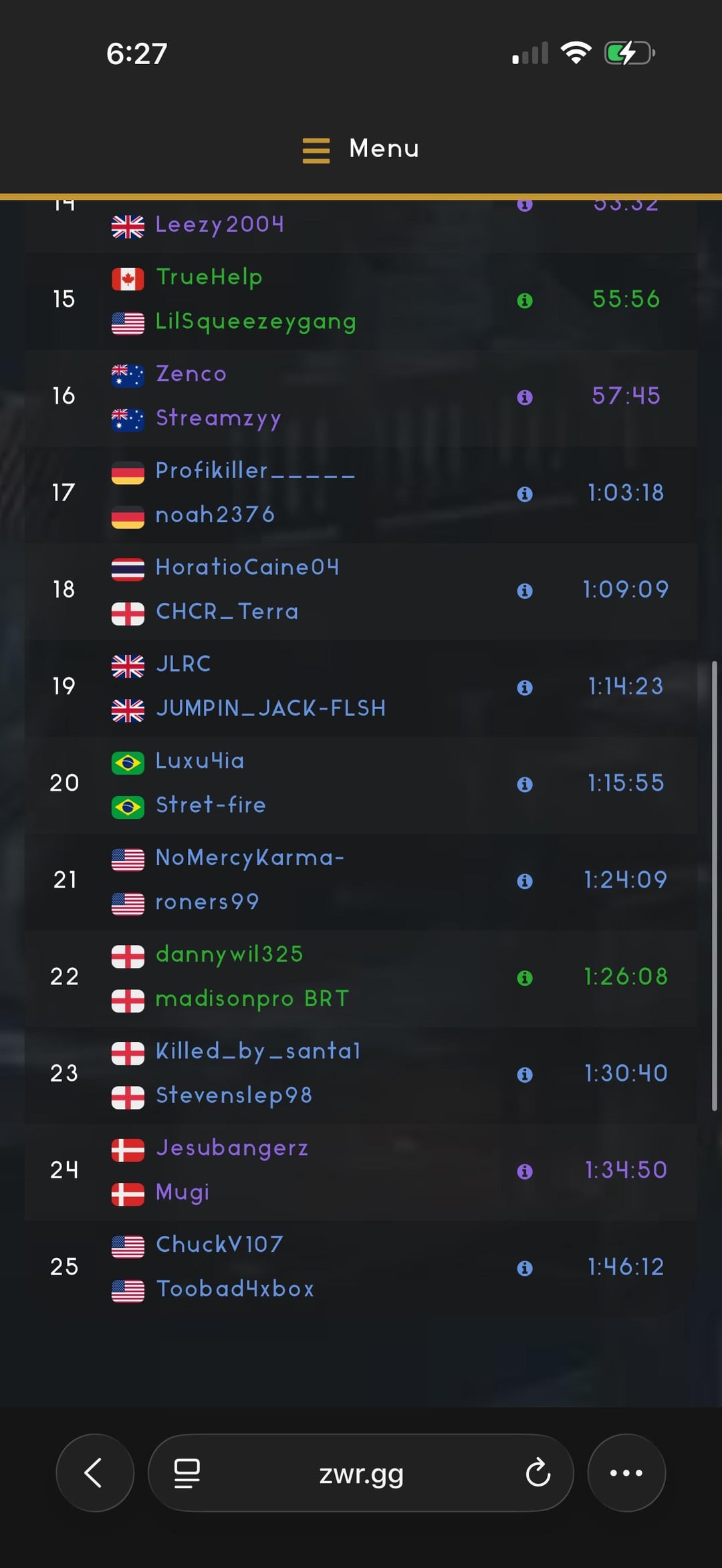The height and width of the screenshot is (1568, 722).
Task: View run info for time 1:03:18
Action: [x=525, y=494]
